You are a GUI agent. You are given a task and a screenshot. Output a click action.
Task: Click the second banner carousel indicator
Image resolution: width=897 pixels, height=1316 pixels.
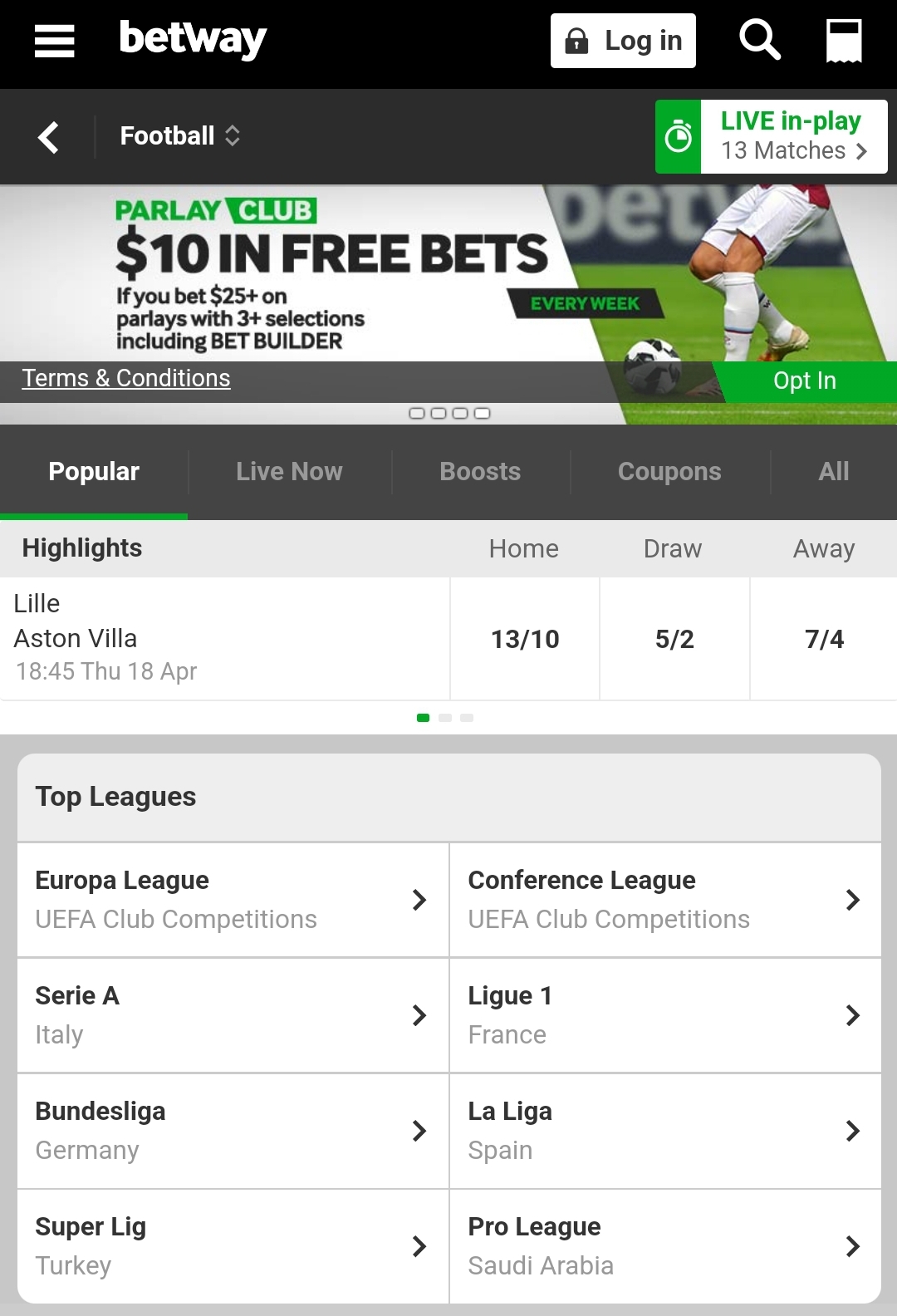pos(438,412)
